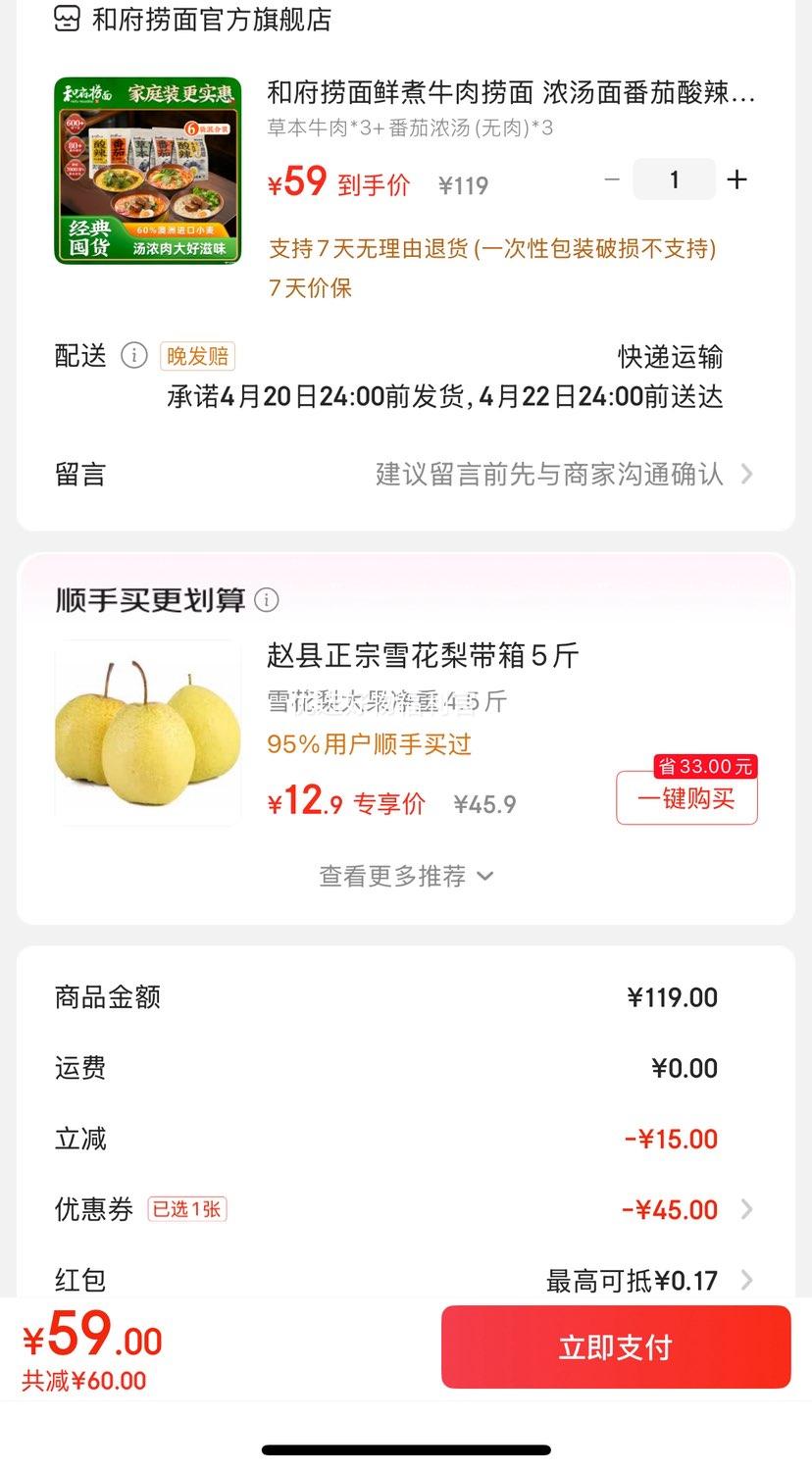This screenshot has height=1472, width=812.
Task: Open the 留言 message row
Action: (405, 475)
